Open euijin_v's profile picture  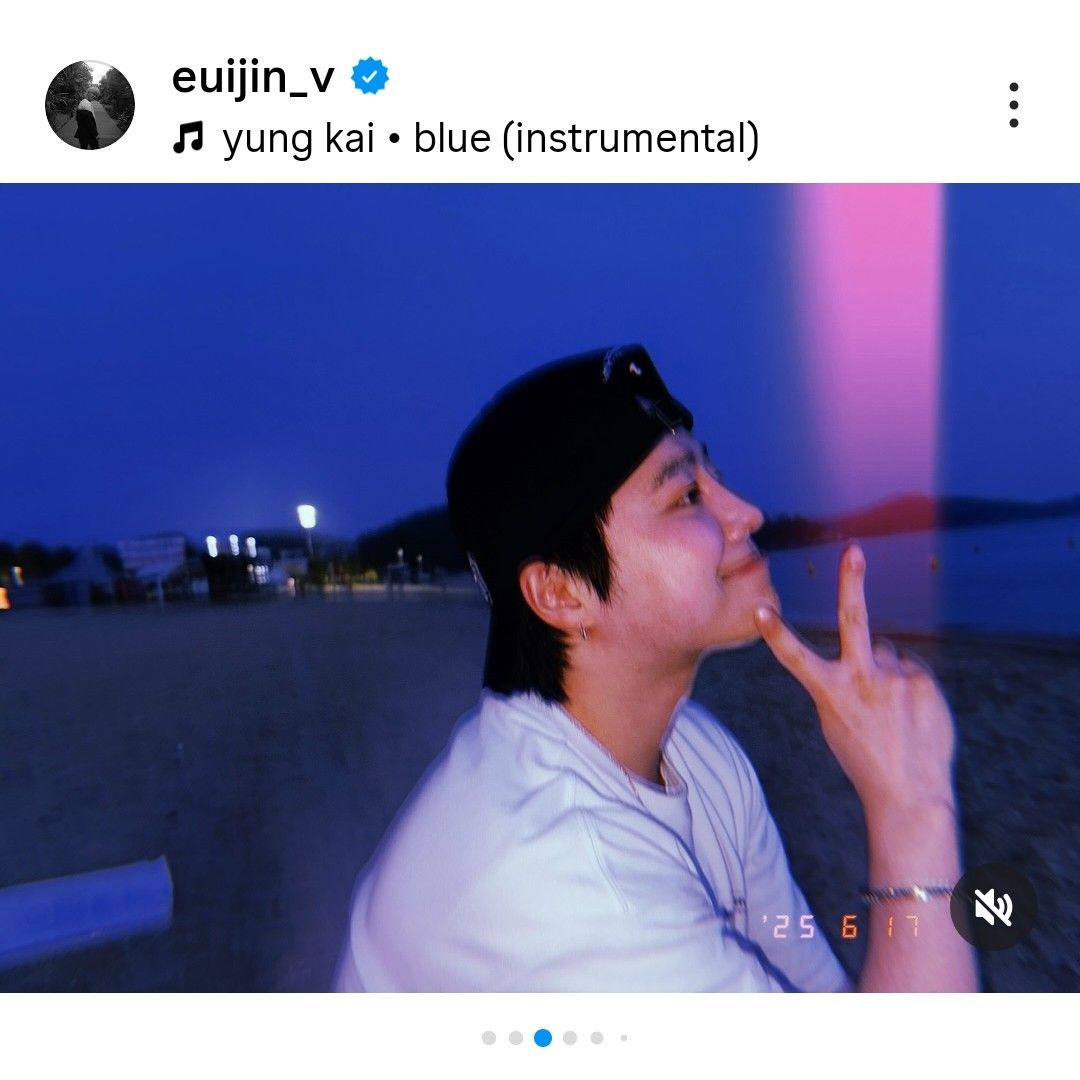90,104
